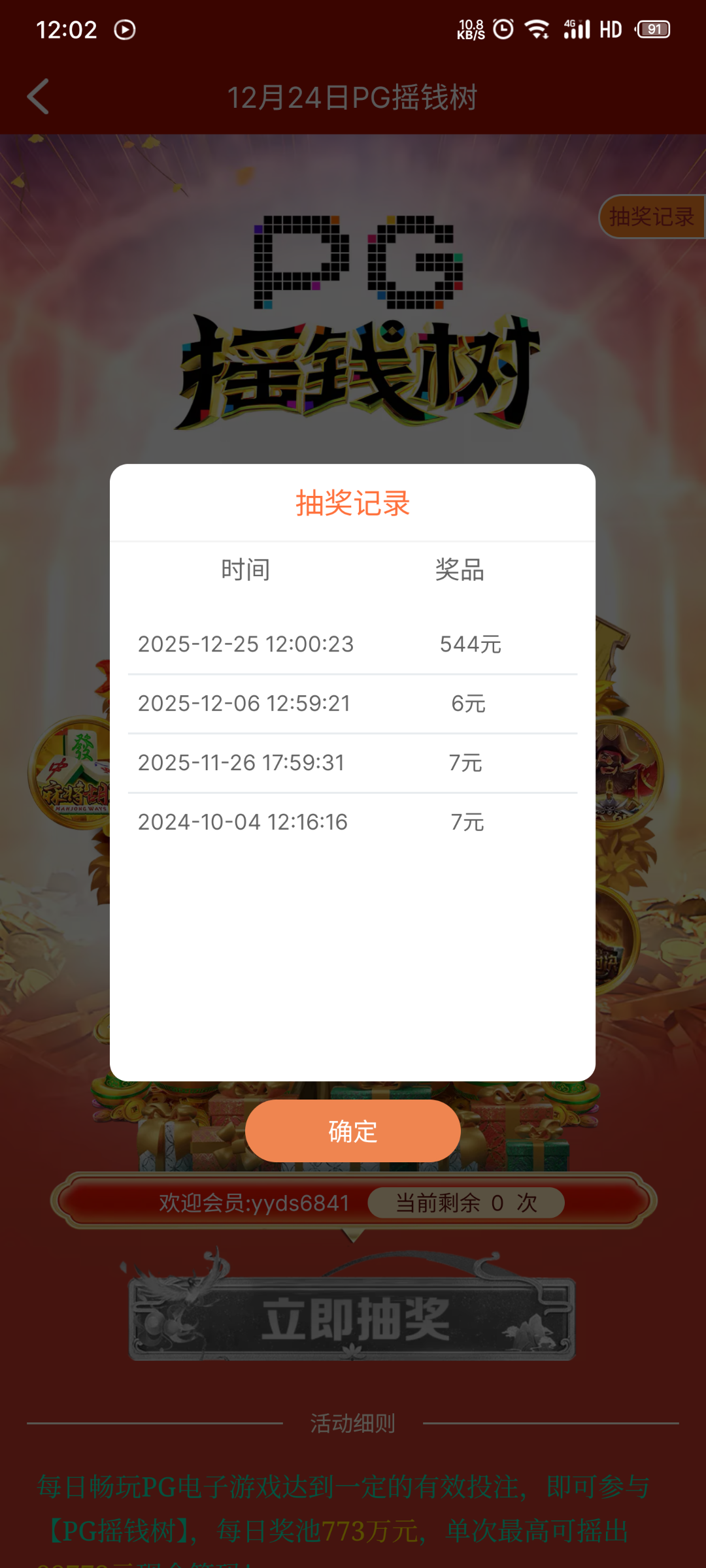
Task: Tap the 时间 column header
Action: 245,570
